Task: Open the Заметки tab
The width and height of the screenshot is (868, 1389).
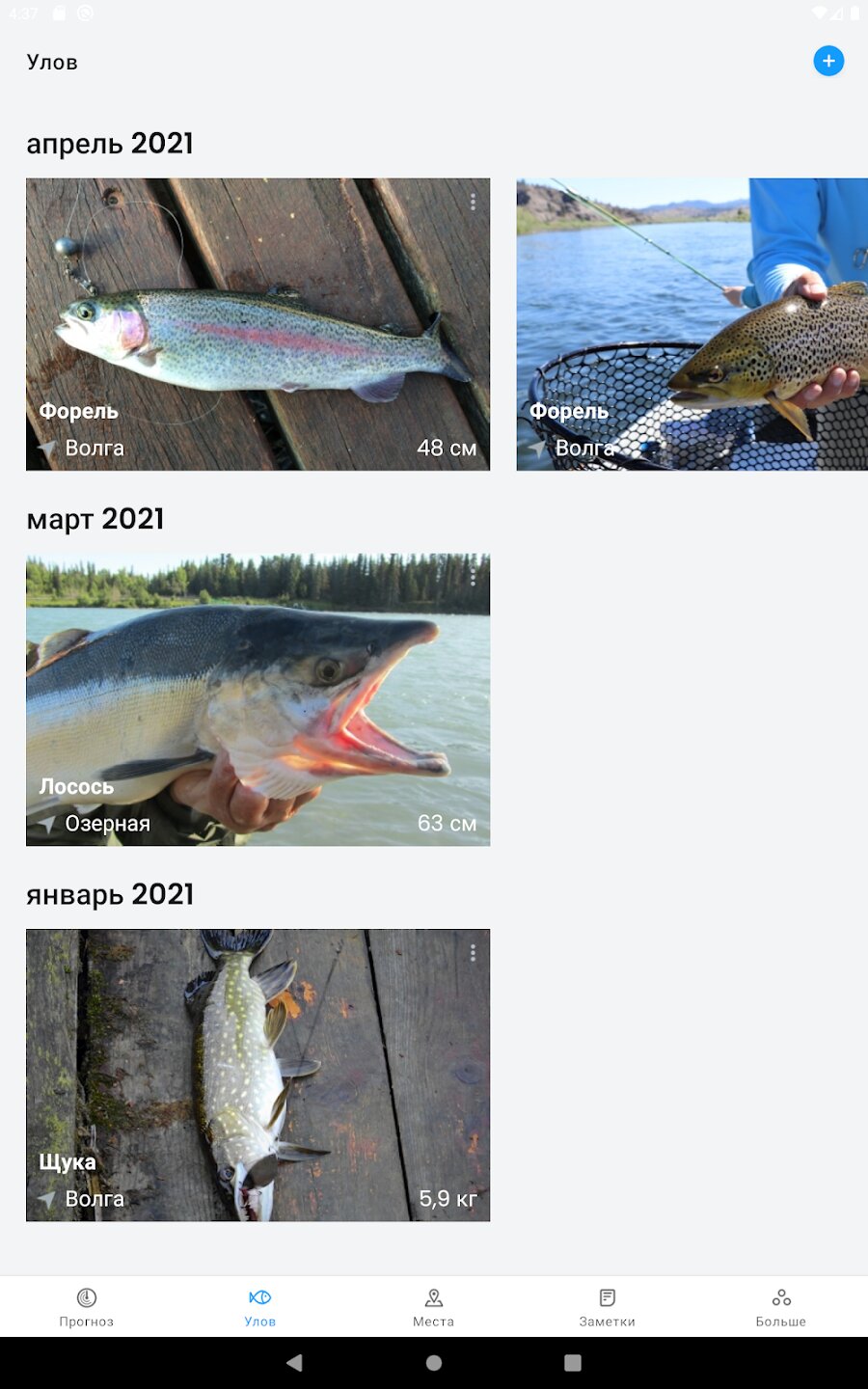Action: [608, 1307]
